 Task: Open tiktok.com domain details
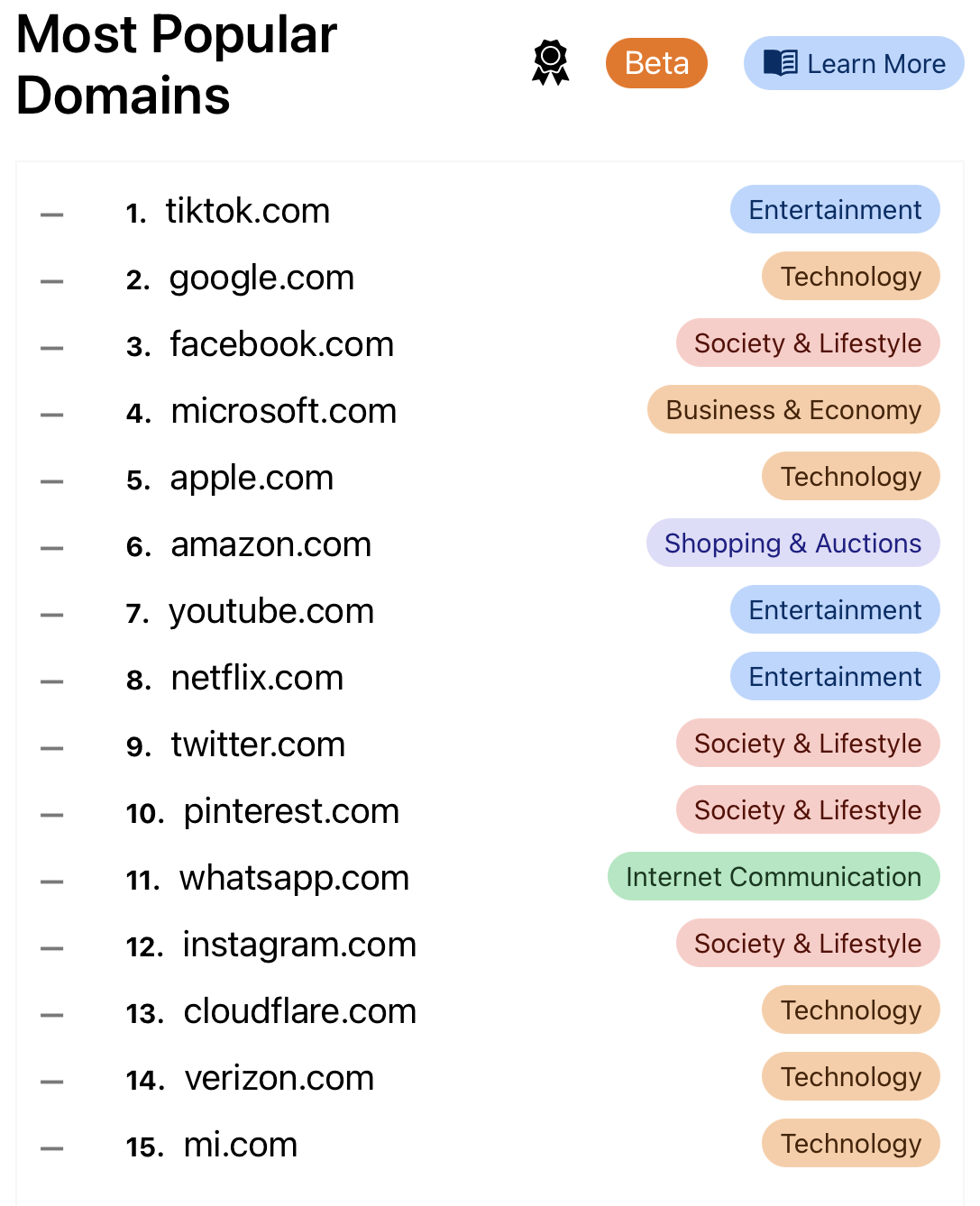tap(247, 211)
